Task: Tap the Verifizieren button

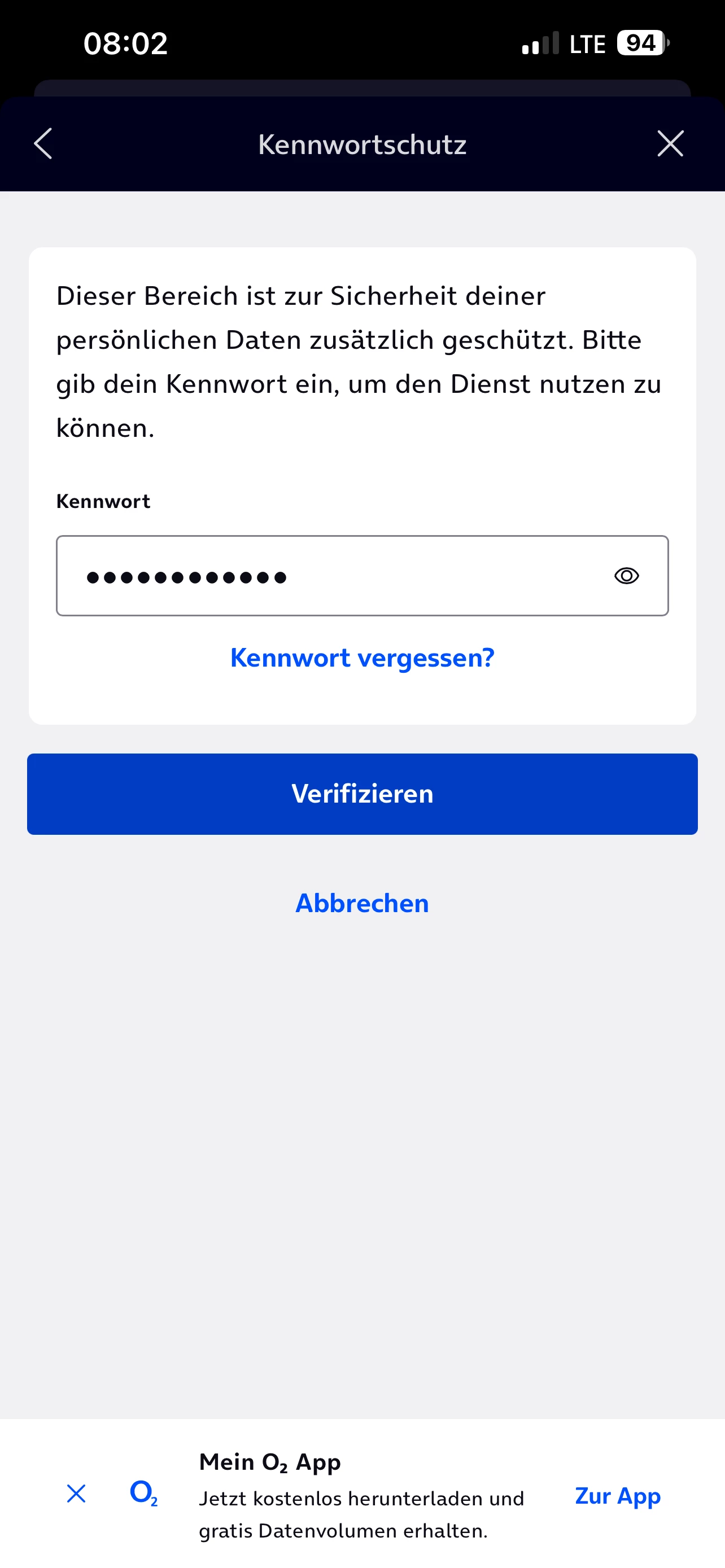Action: [362, 794]
